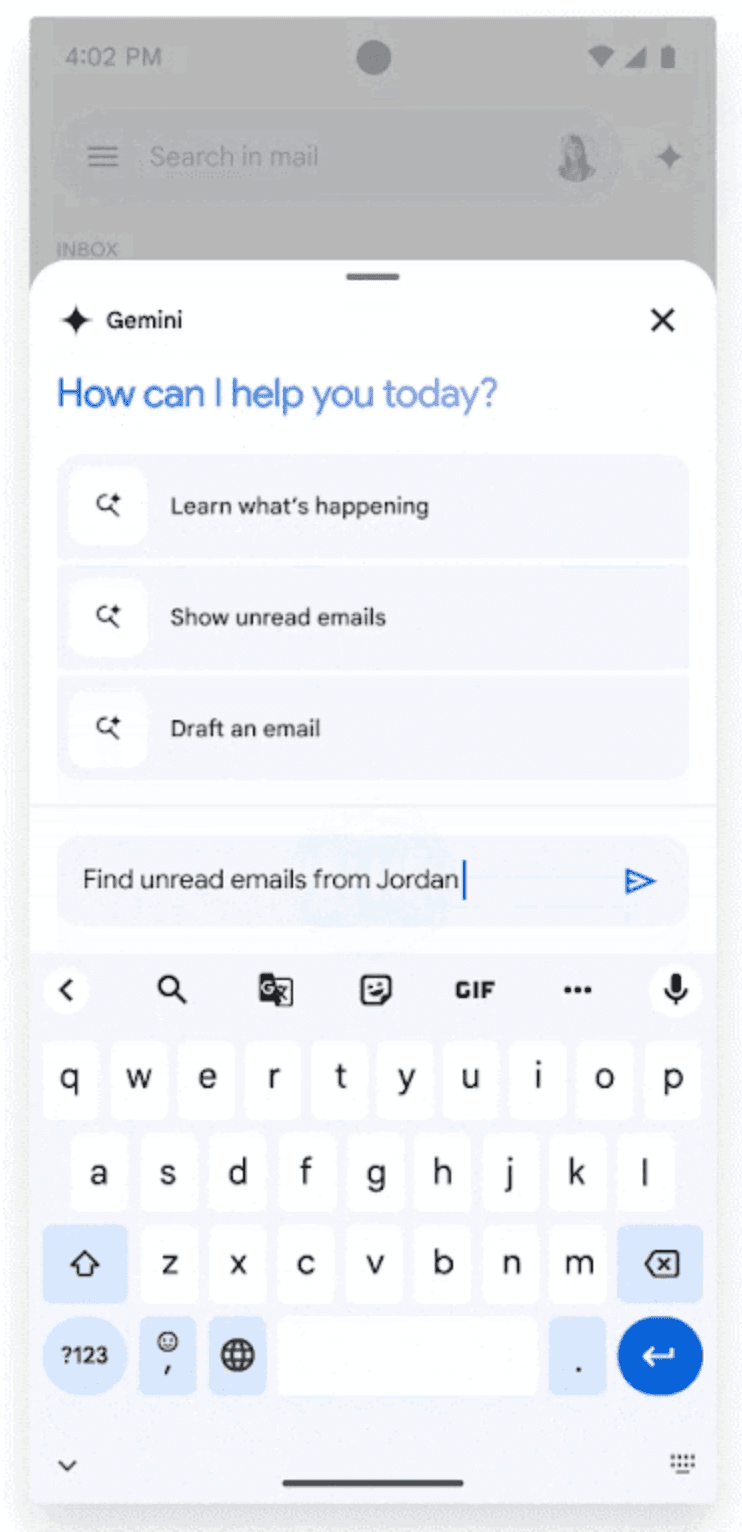Hide the keyboard using the down chevron
This screenshot has height=1532, width=742.
(x=68, y=1464)
